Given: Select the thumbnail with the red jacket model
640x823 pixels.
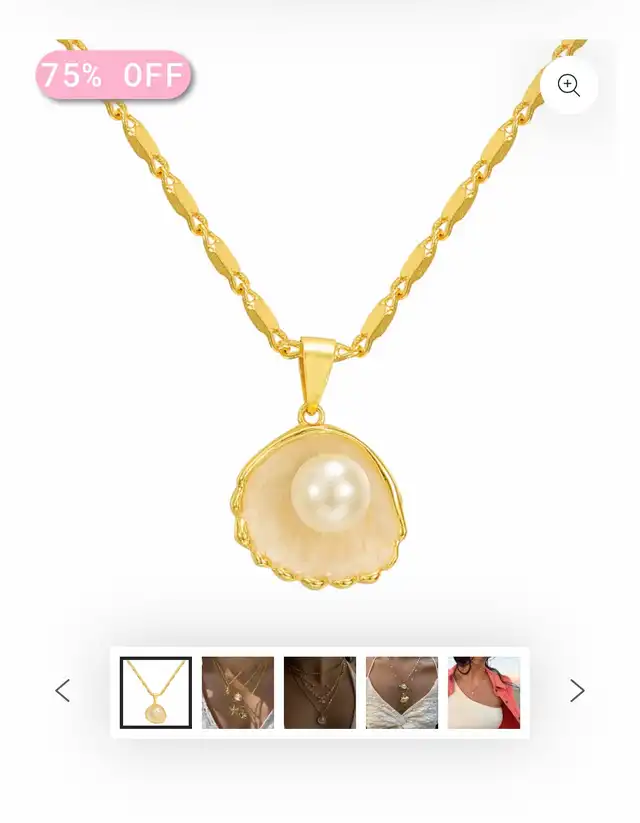Looking at the screenshot, I should tap(484, 692).
